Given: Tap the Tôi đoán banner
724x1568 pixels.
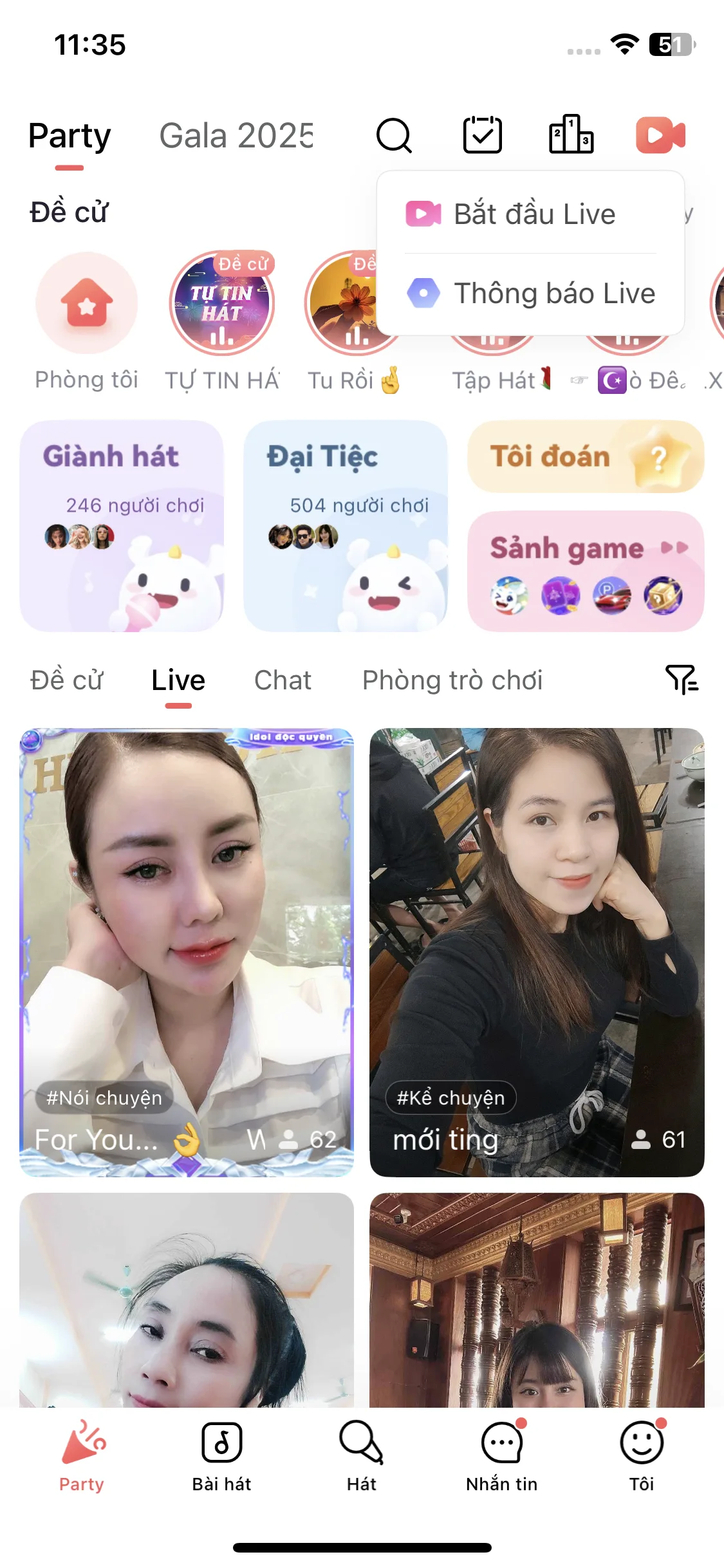Looking at the screenshot, I should (x=586, y=457).
